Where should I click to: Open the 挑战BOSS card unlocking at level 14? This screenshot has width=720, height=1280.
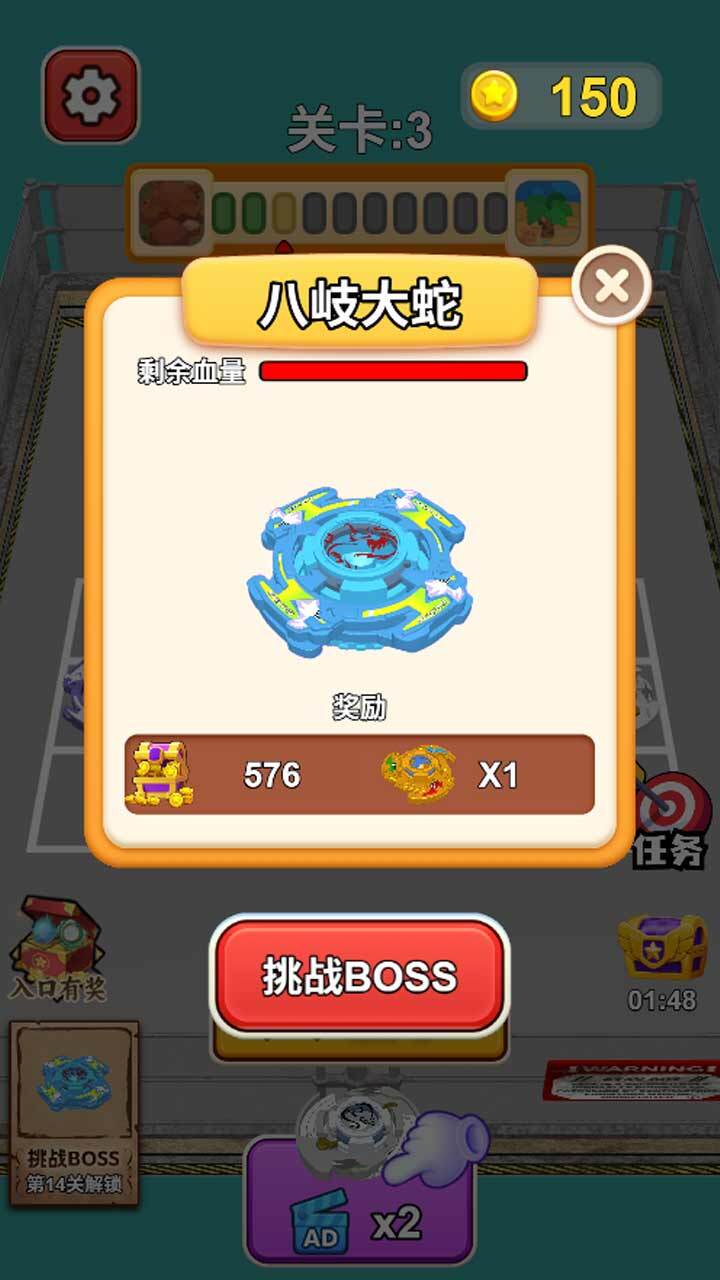tap(74, 1112)
